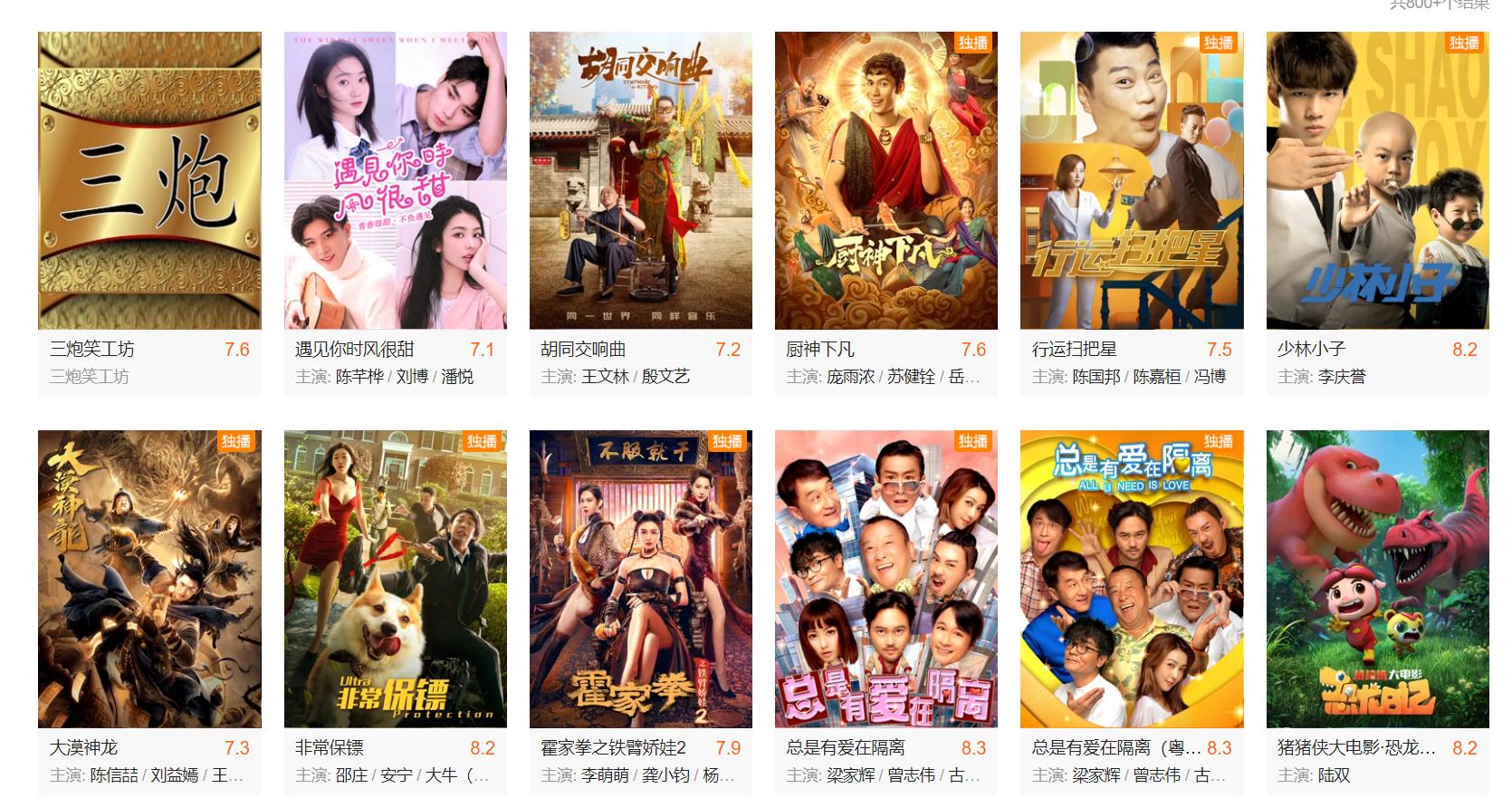Open 总是有爱在隔离 (粤语) version card
Viewport: 1512px width, 798px height.
point(1131,580)
